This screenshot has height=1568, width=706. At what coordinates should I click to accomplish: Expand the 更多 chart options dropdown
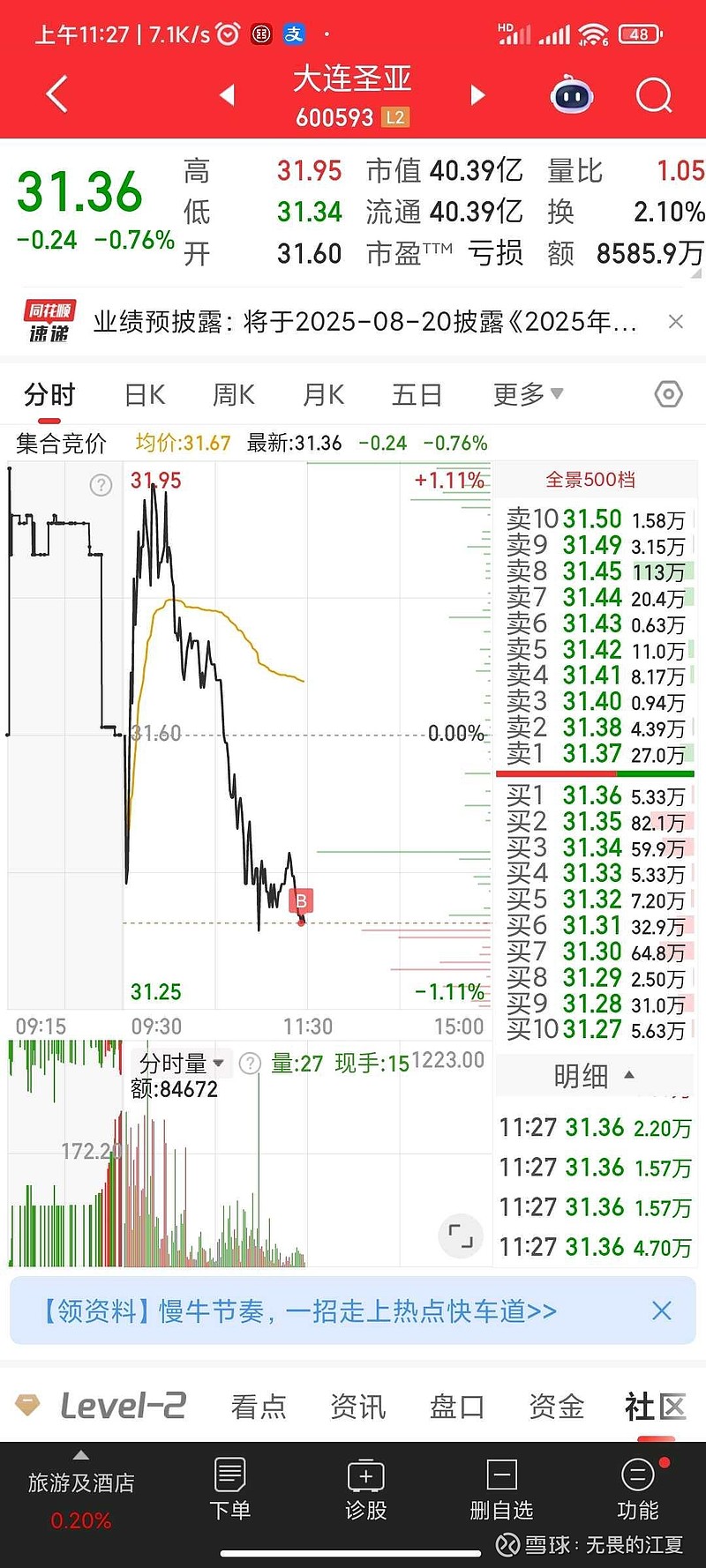tap(528, 394)
